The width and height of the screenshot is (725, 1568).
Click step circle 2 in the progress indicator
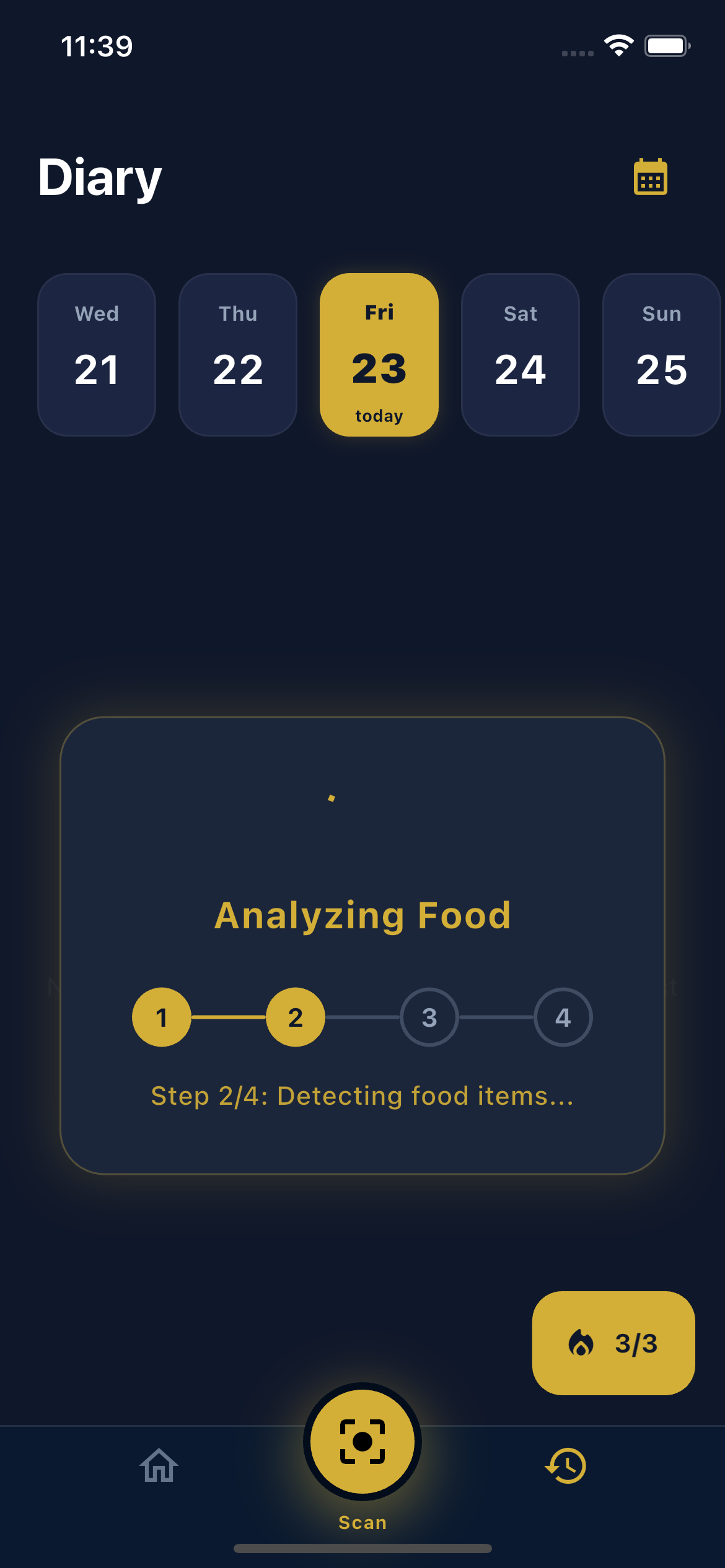[x=296, y=1018]
